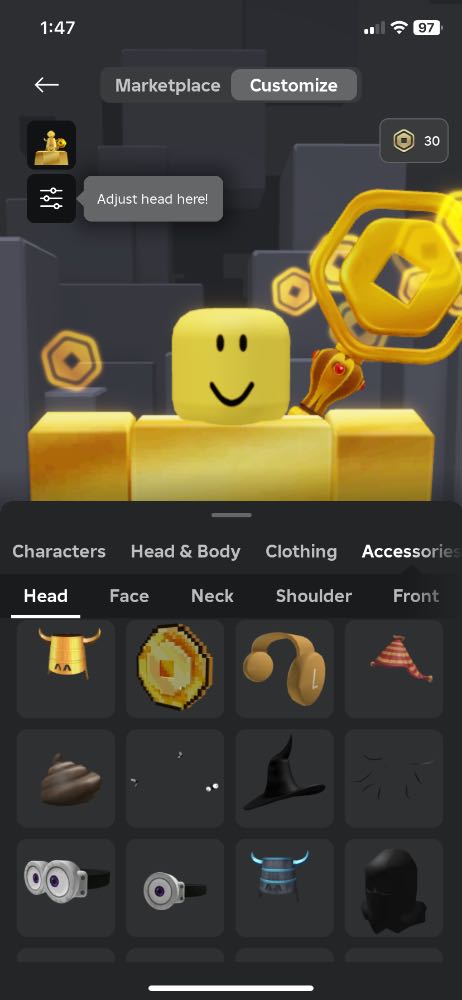Switch to the Characters category
This screenshot has height=1000, width=462.
pos(59,552)
